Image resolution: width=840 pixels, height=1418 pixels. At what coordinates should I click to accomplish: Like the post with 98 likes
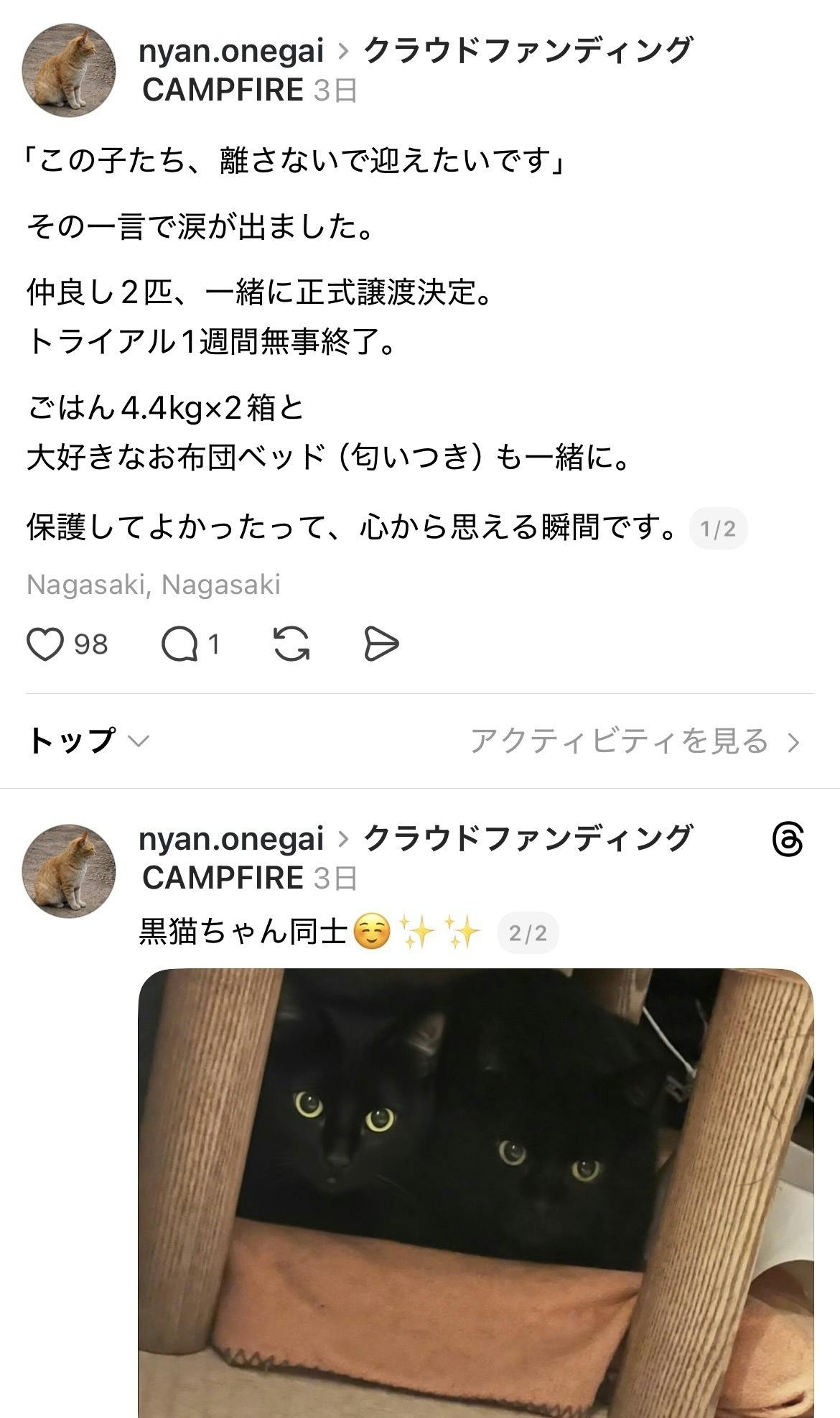45,644
